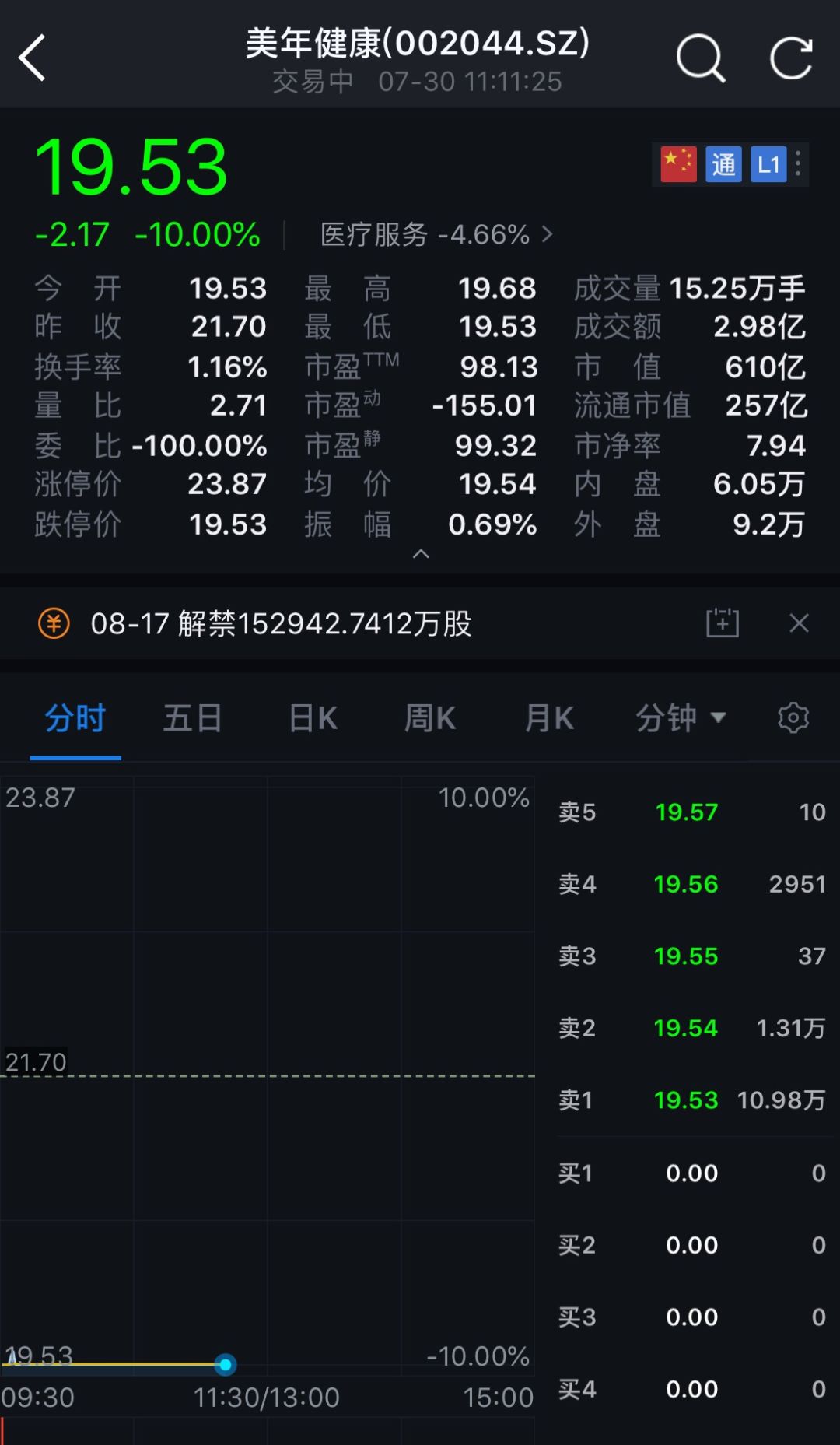Collapse the quote details panel
This screenshot has width=840, height=1445.
pos(421,554)
